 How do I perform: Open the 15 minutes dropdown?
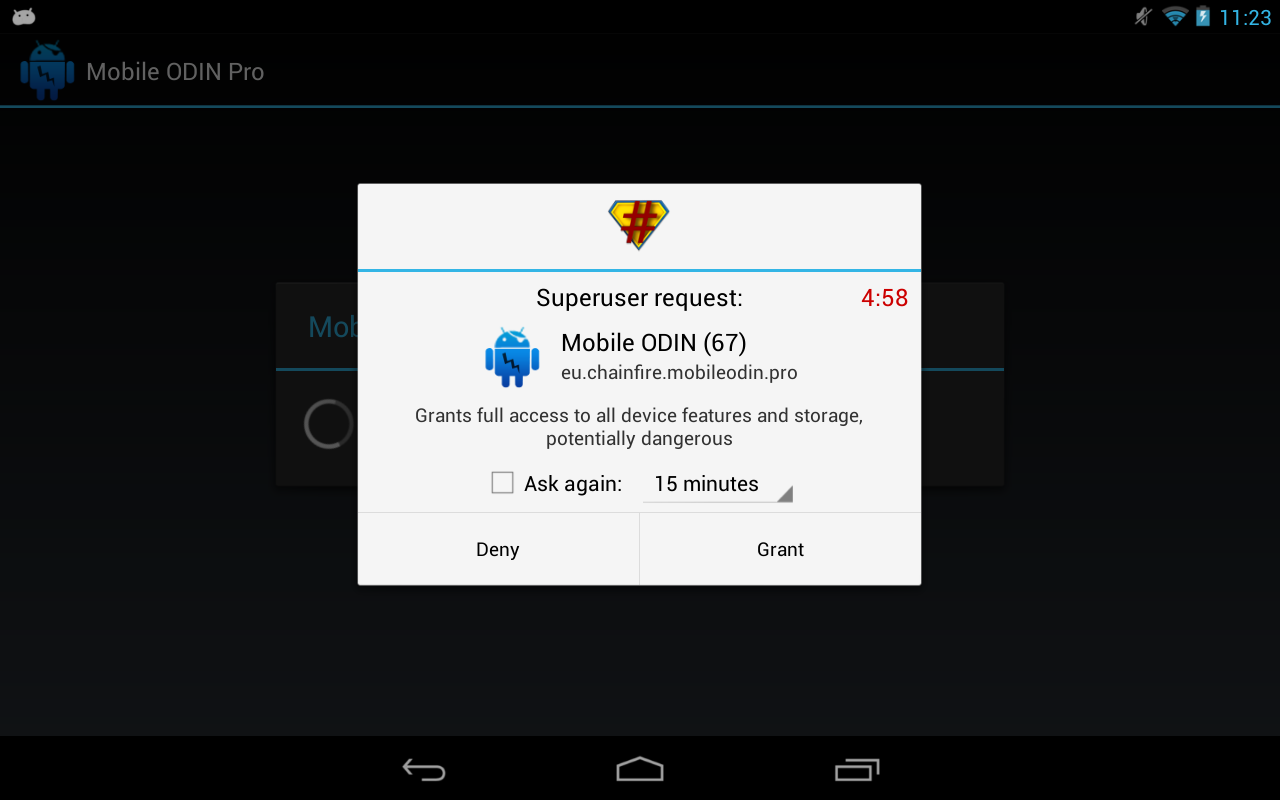tap(717, 484)
